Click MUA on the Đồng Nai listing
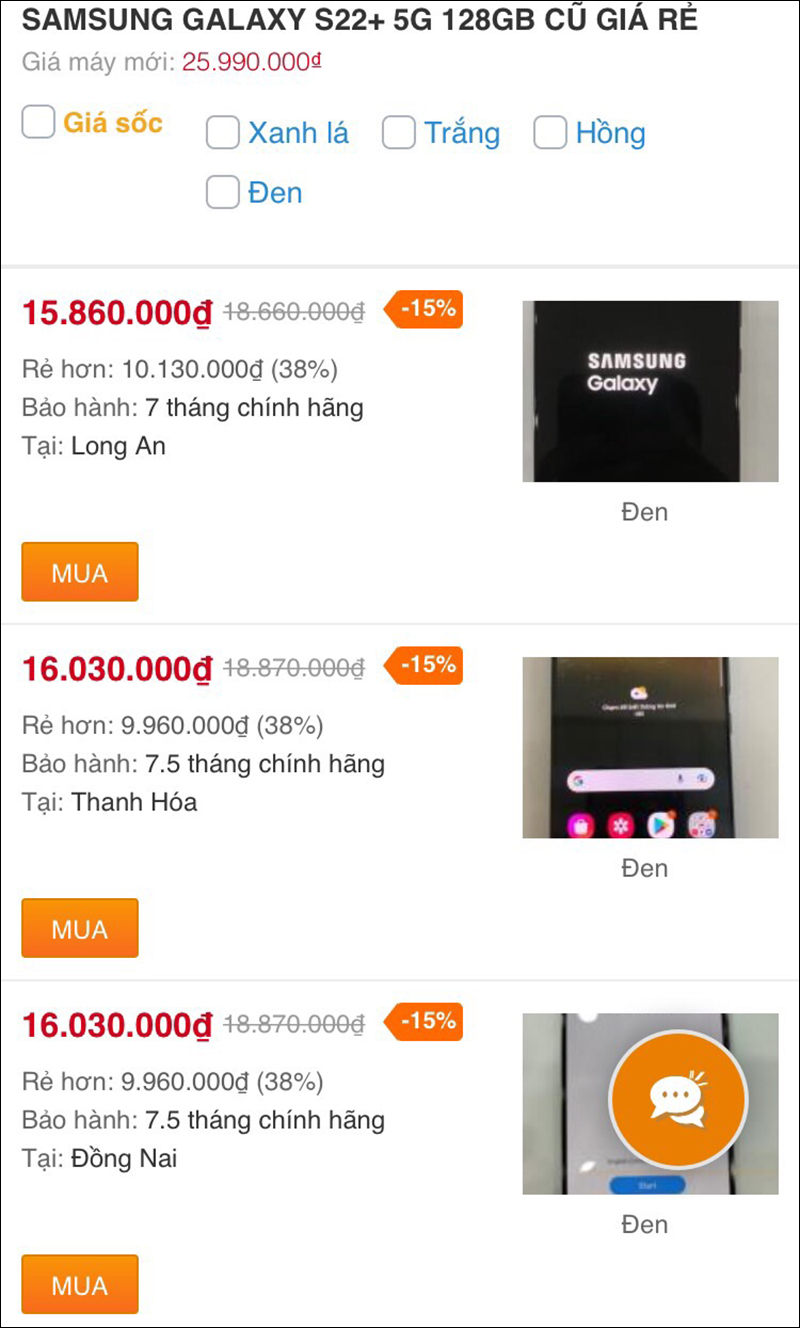 (x=80, y=1284)
